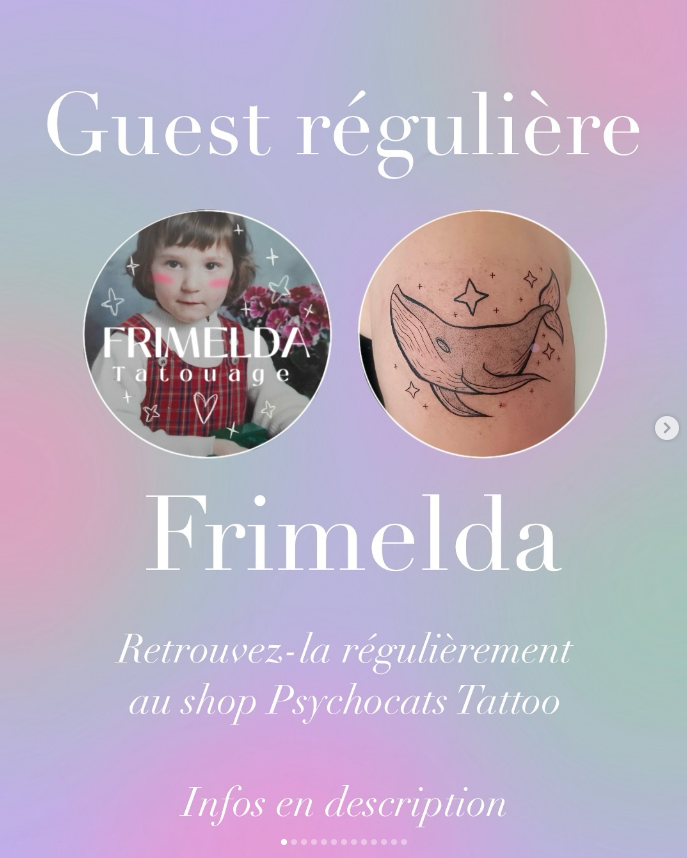The width and height of the screenshot is (687, 858).
Task: Go to the next carousel slide
Action: click(666, 428)
